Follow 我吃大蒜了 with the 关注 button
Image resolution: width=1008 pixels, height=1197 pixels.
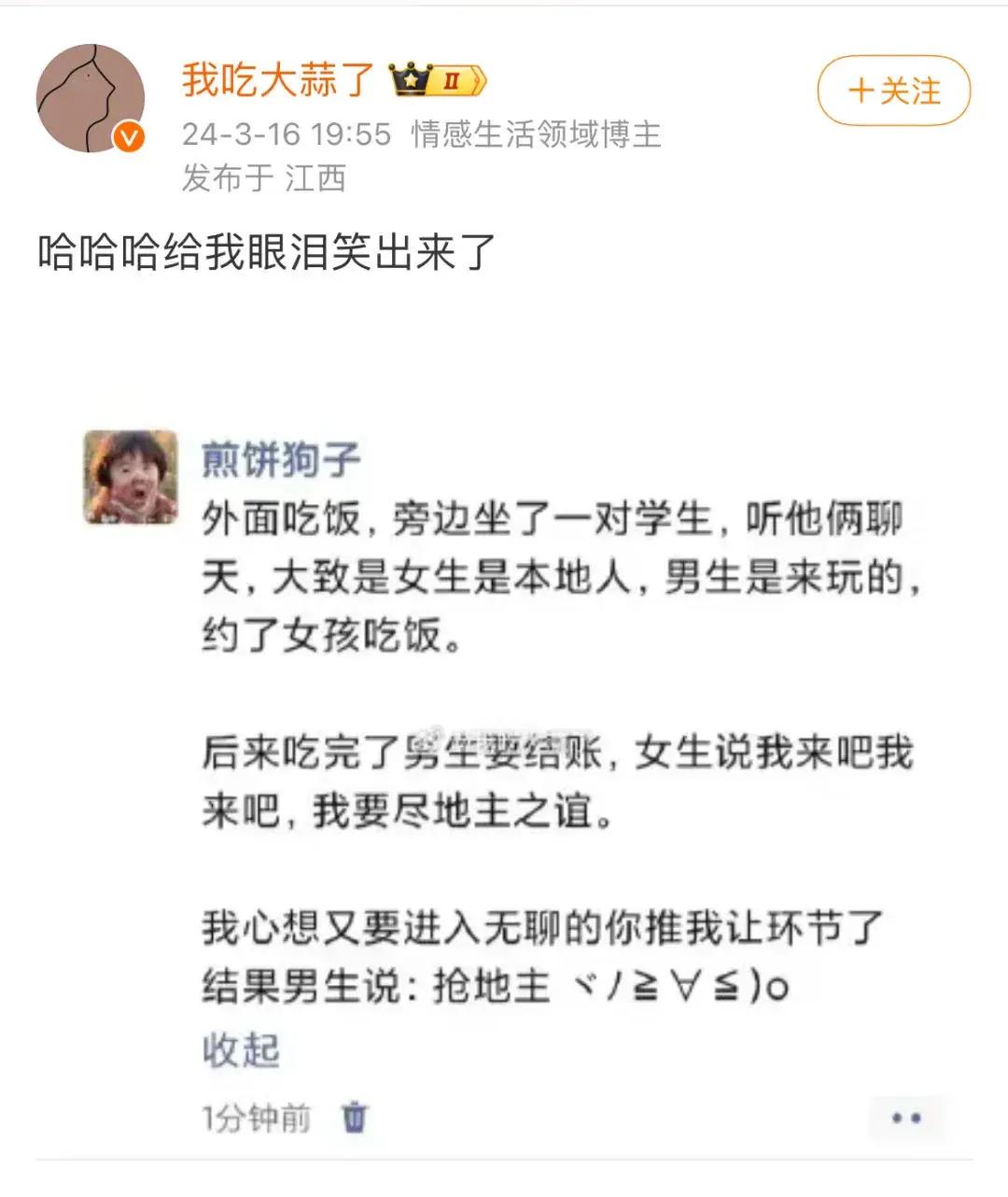(893, 91)
